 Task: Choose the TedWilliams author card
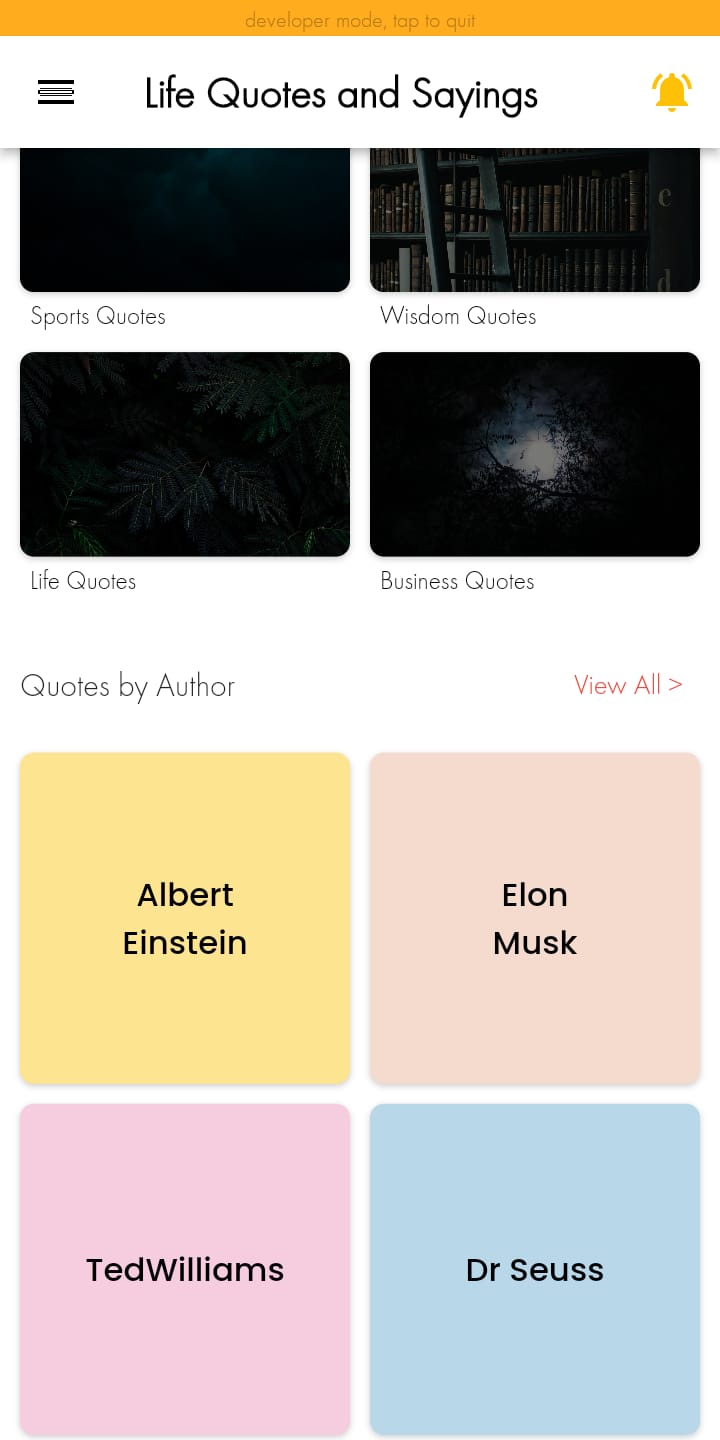(185, 1269)
